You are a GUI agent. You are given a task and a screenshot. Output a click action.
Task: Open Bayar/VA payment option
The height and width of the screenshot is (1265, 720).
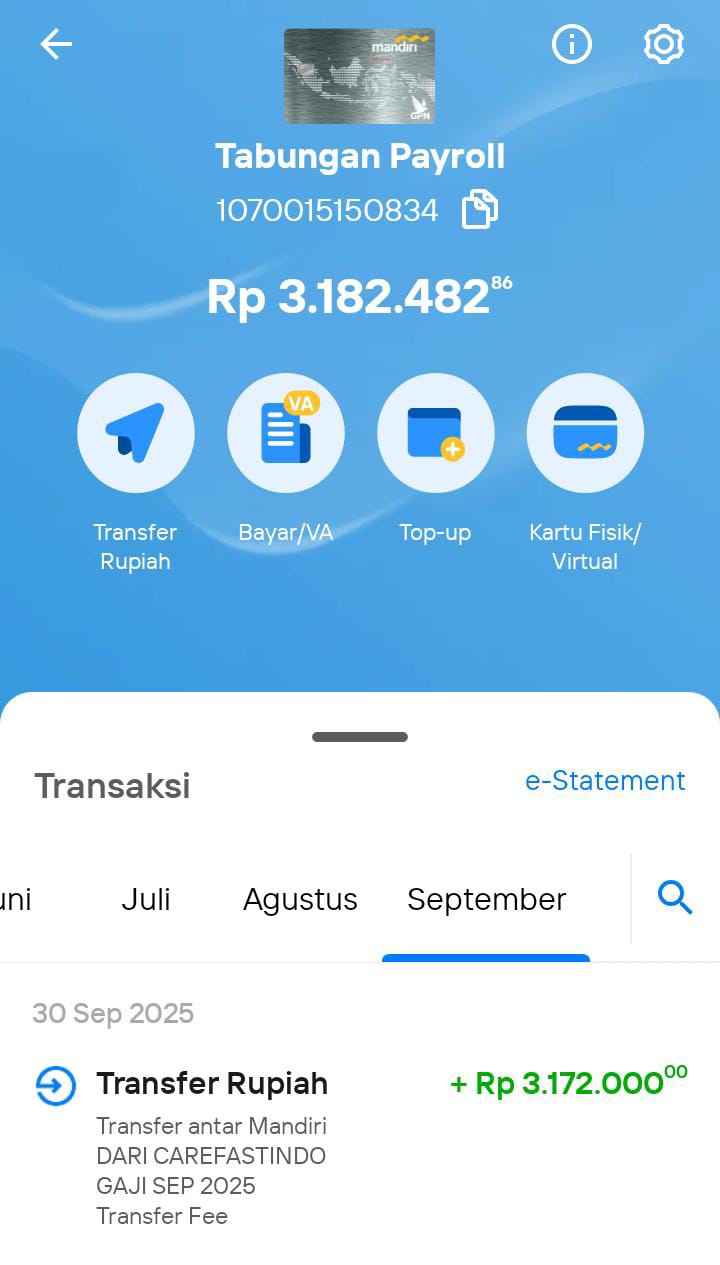point(286,433)
